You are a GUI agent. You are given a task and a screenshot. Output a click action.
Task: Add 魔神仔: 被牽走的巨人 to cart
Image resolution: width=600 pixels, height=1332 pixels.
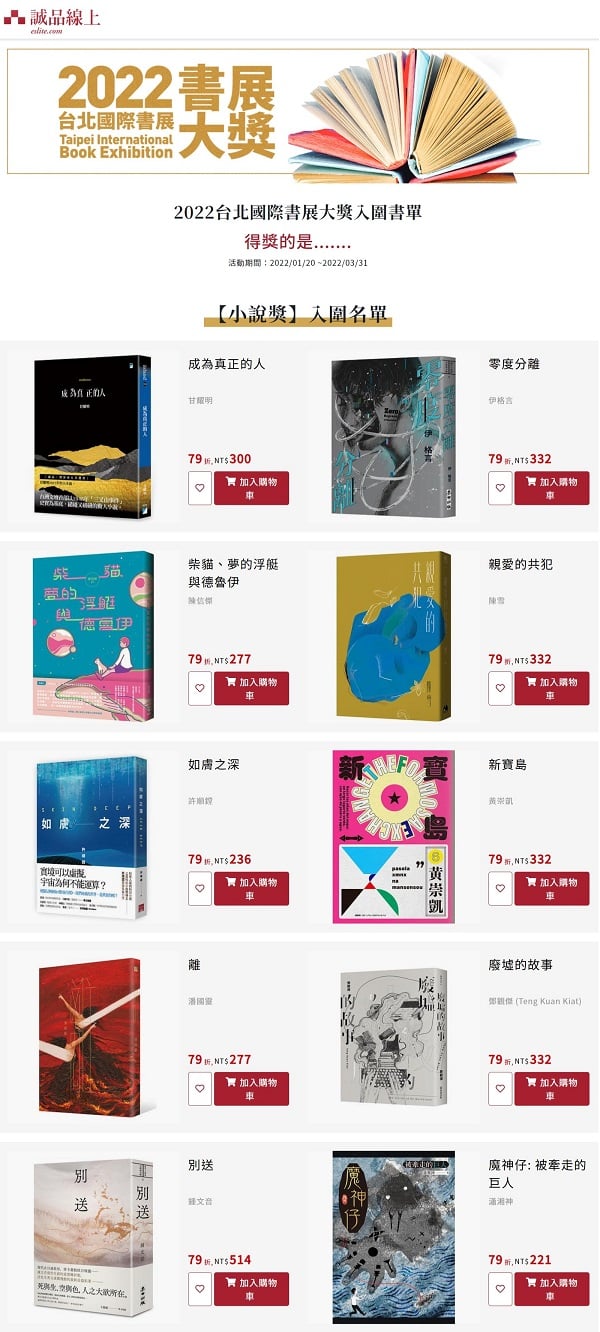point(551,1288)
